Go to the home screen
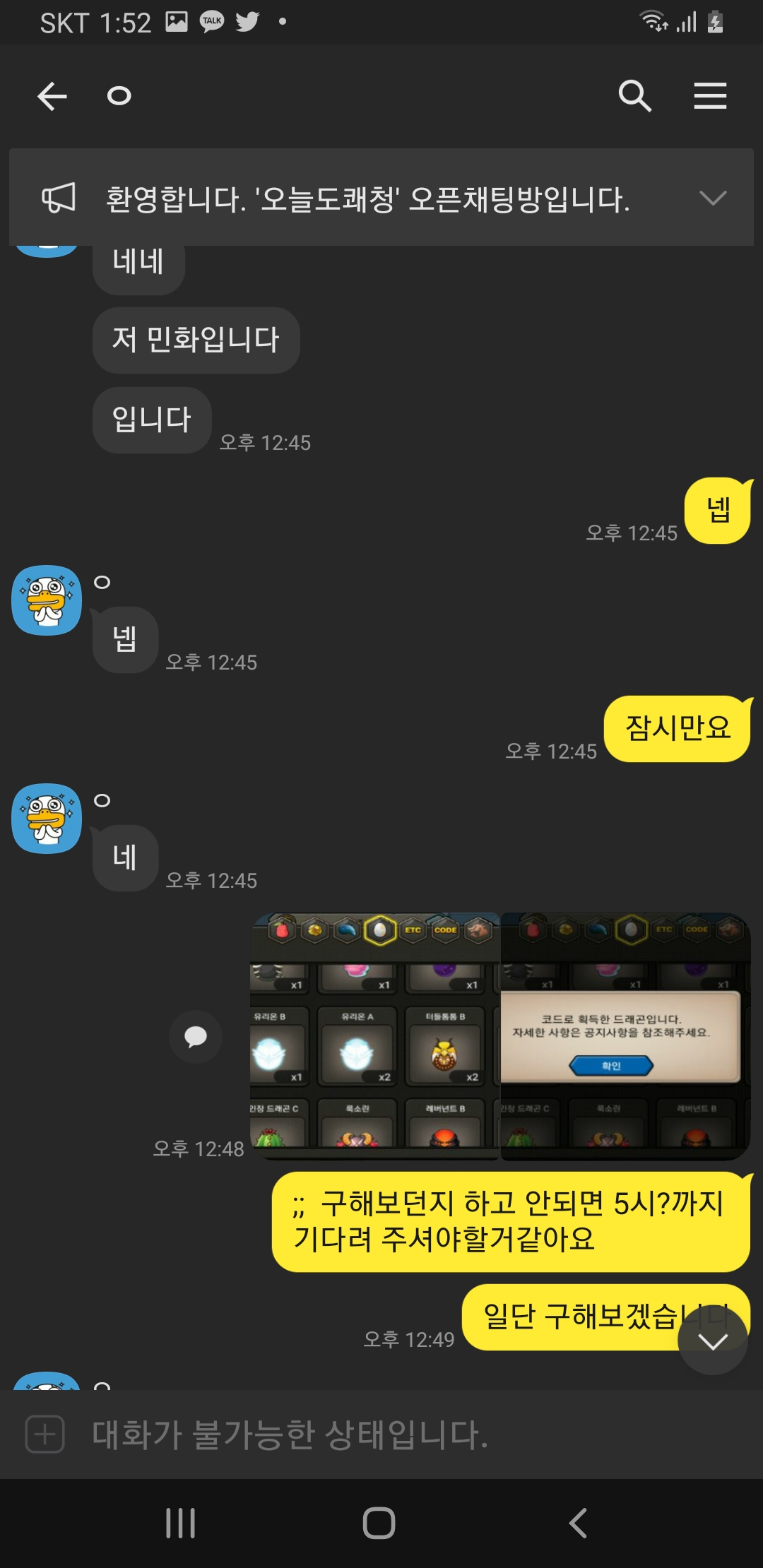The image size is (763, 1568). [379, 1523]
